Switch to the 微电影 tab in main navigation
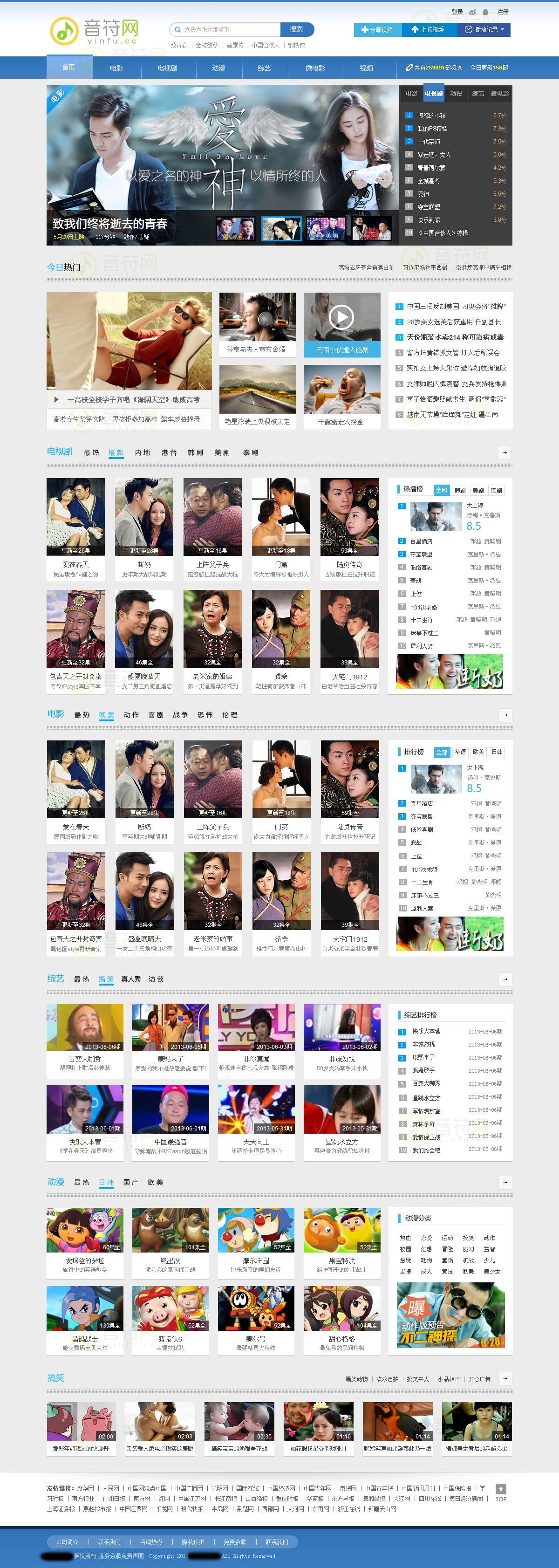559x1568 pixels. pos(315,68)
